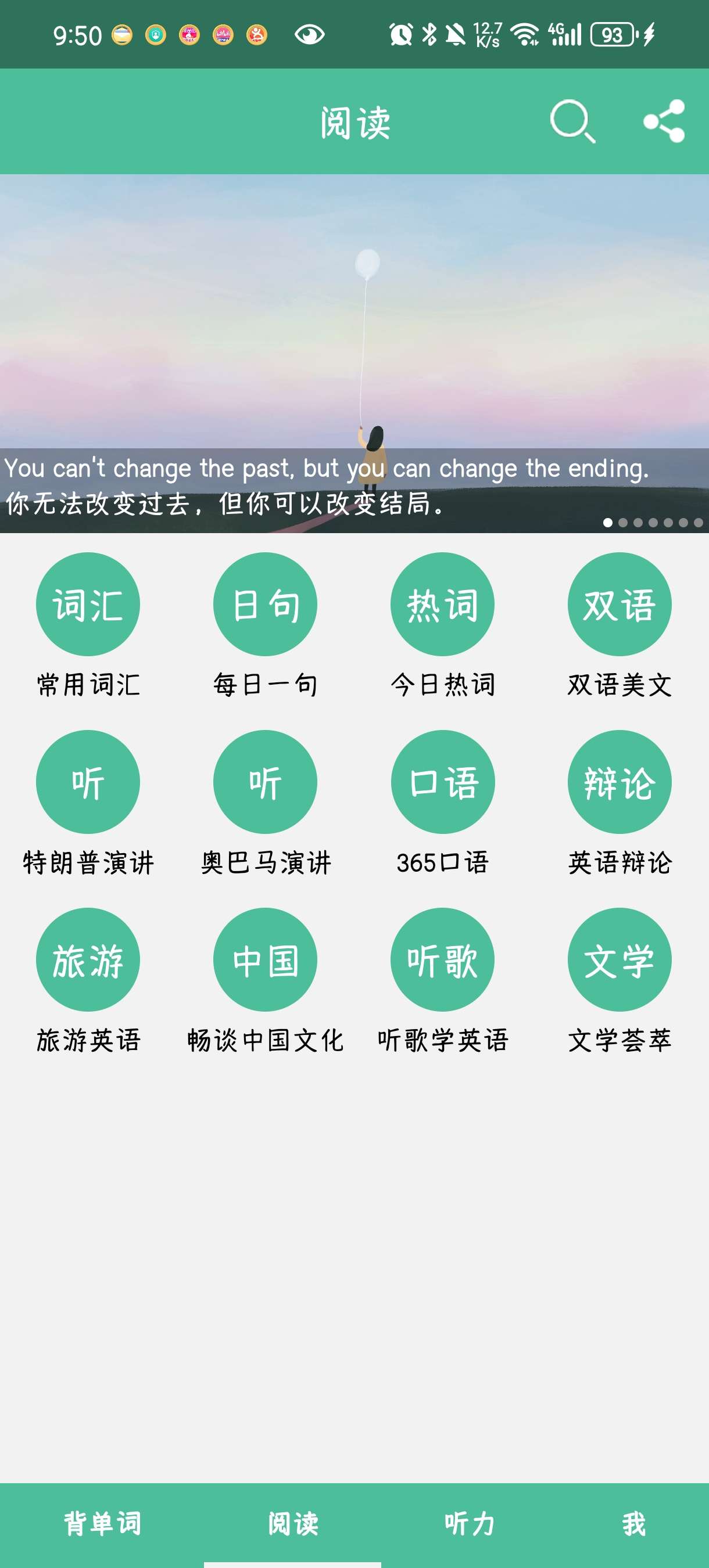Go to the 我 profile tab
The width and height of the screenshot is (709, 1568).
[x=633, y=1523]
